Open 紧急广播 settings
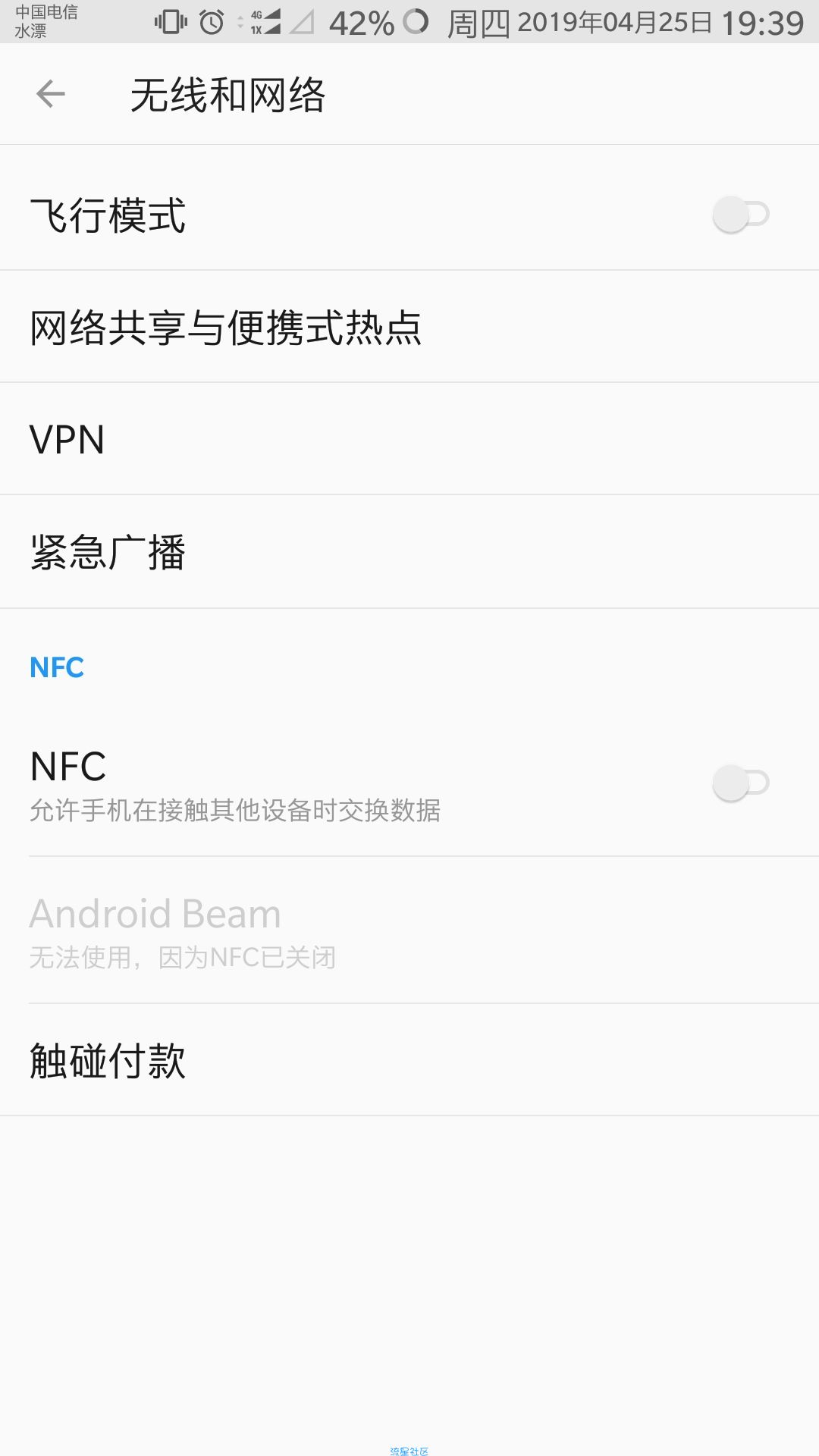This screenshot has width=819, height=1456. coord(409,552)
